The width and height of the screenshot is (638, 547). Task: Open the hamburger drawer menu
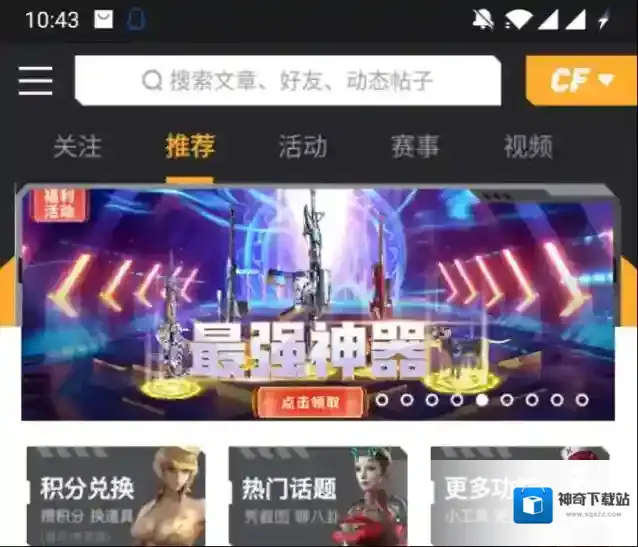[x=35, y=81]
